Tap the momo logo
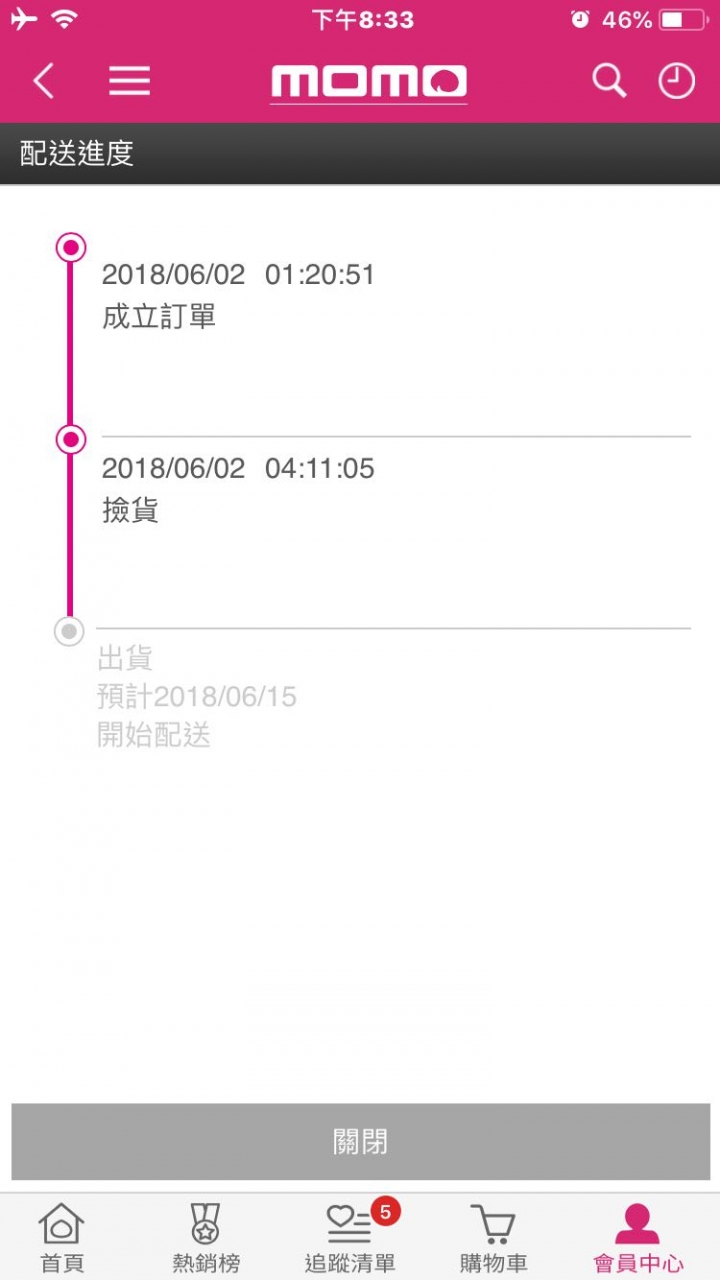Screen dimensions: 720x1280 point(368,82)
